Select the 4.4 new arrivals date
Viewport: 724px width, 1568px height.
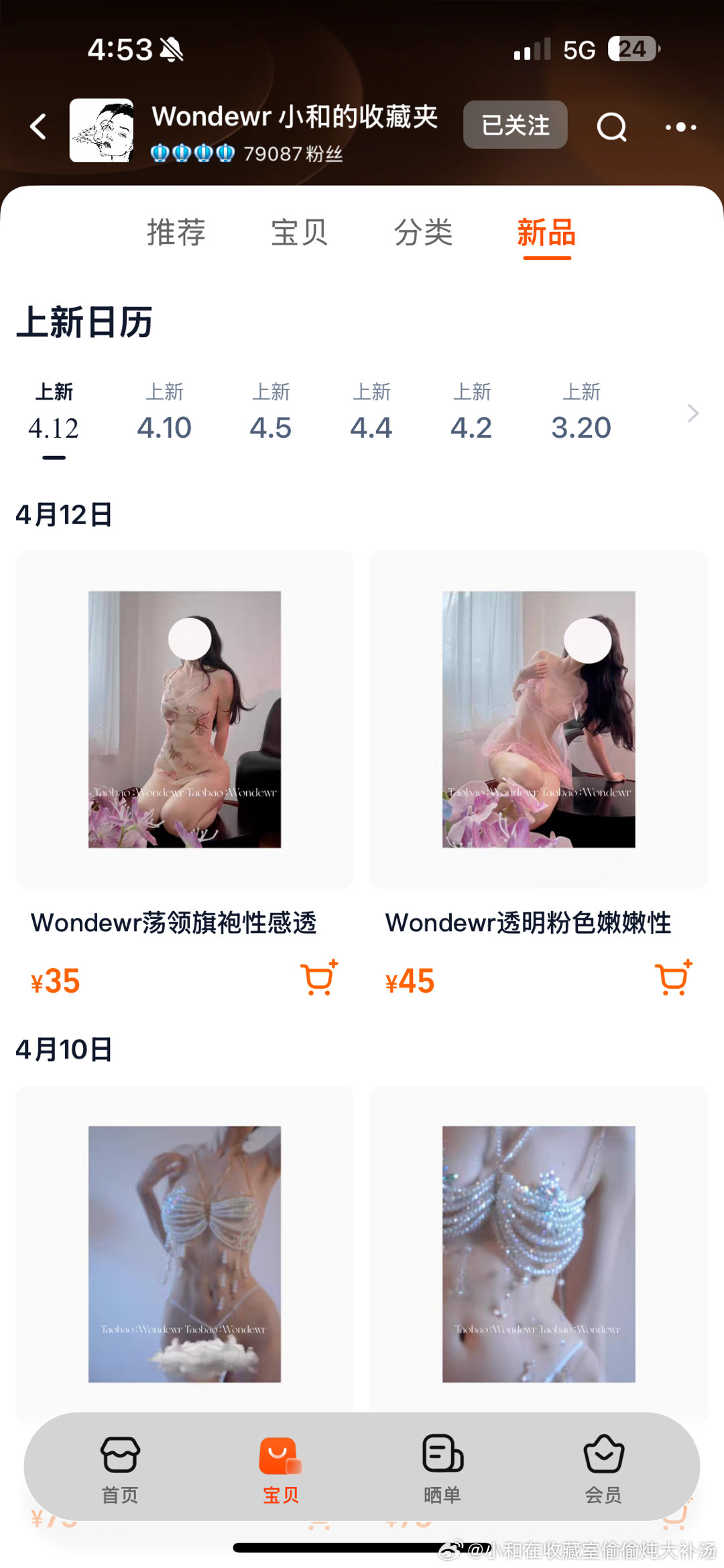(371, 413)
